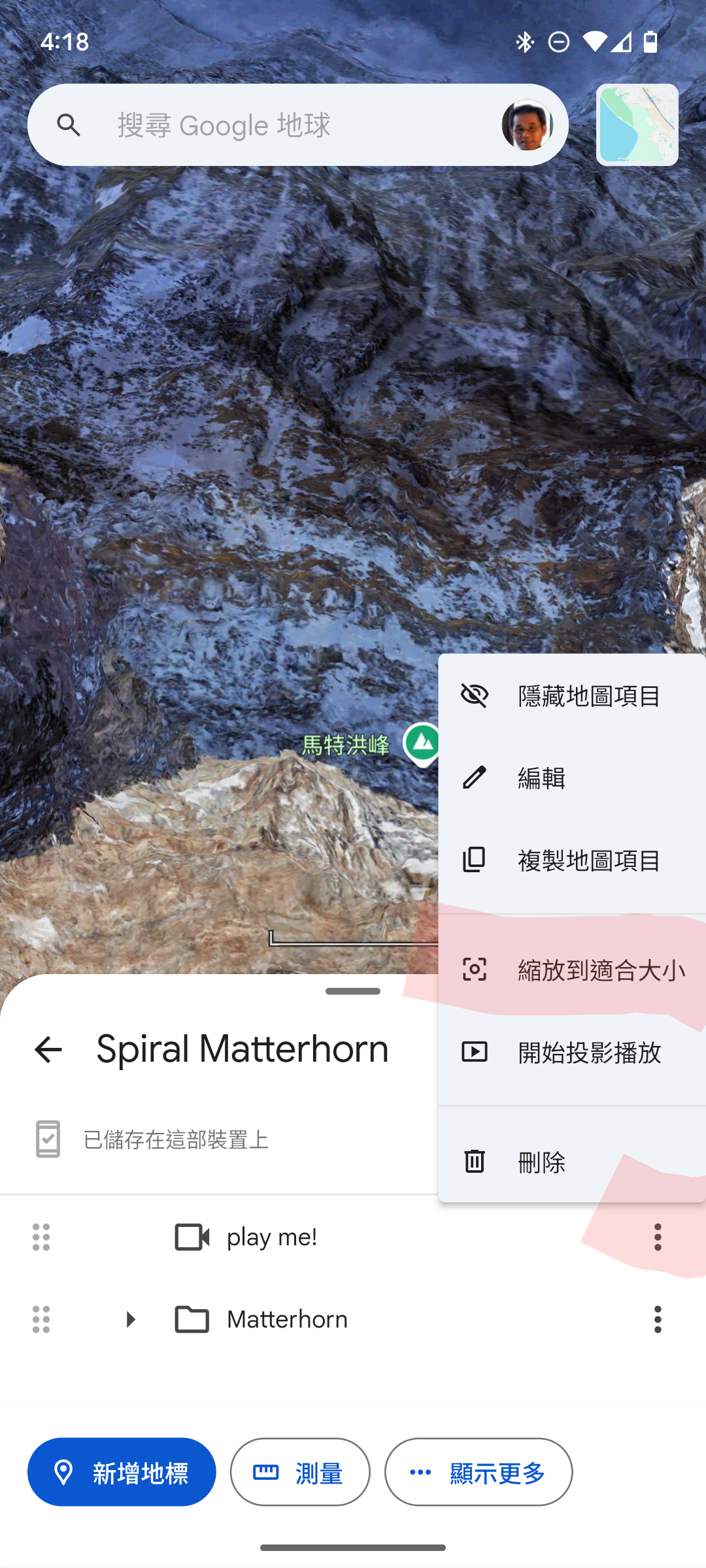Tap 複製地圖項目 option
The width and height of the screenshot is (706, 1568).
(572, 860)
